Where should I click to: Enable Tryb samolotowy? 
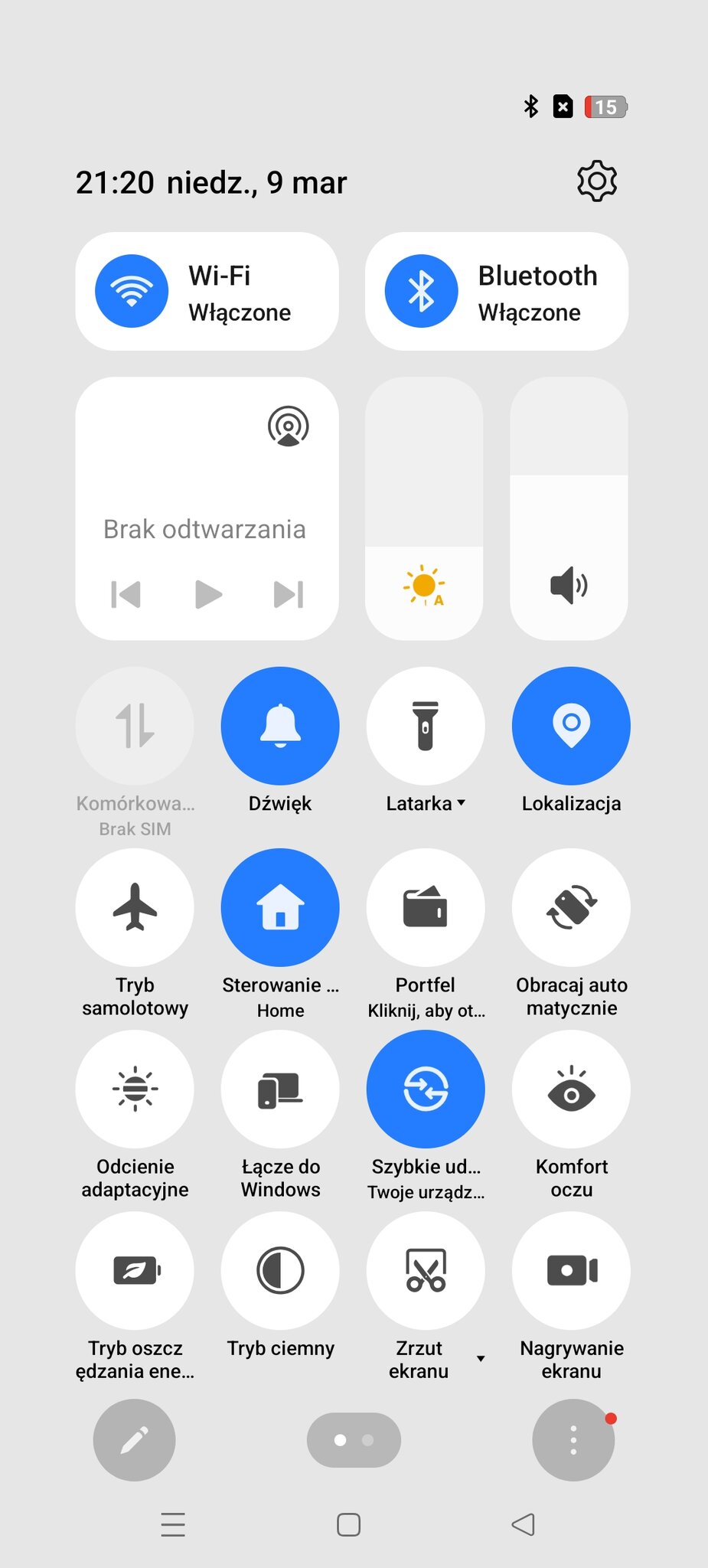(135, 907)
